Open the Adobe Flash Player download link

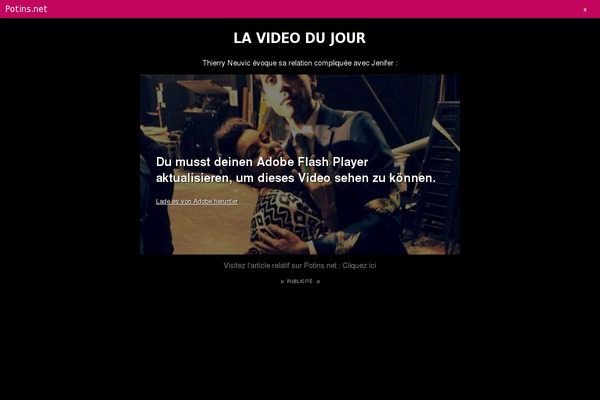(196, 201)
